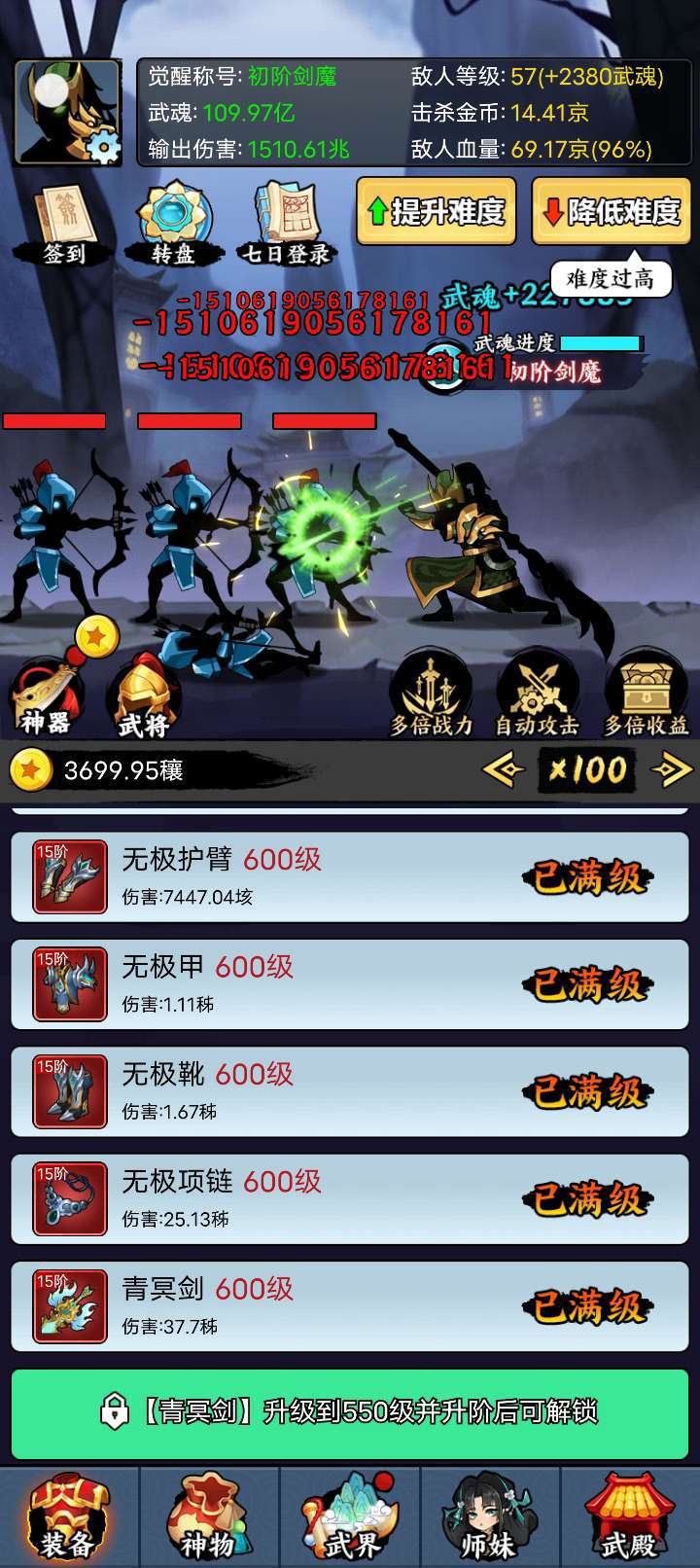Open the 转盘 lucky wheel

173,225
